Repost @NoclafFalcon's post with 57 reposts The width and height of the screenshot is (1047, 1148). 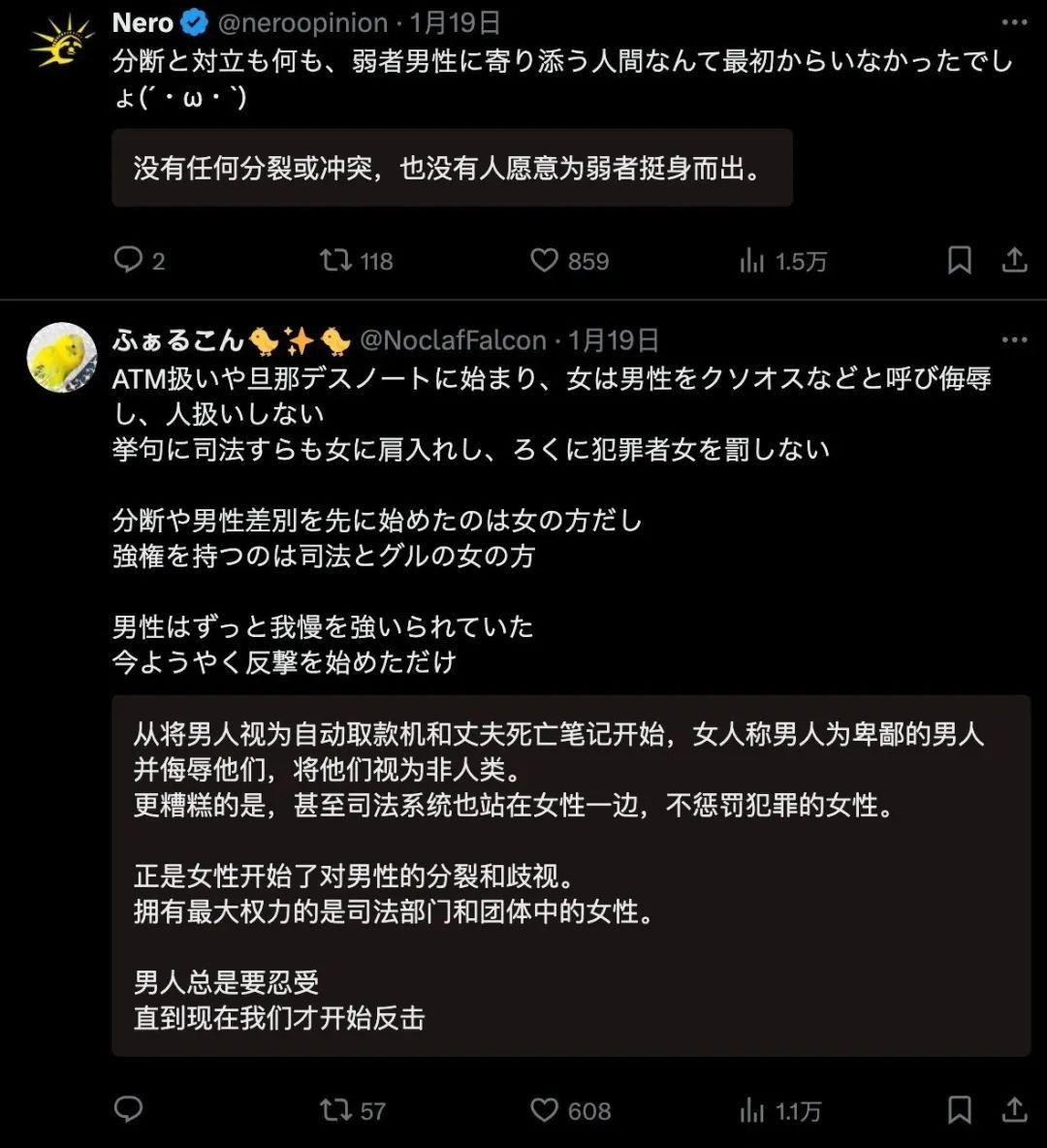pos(335,1109)
